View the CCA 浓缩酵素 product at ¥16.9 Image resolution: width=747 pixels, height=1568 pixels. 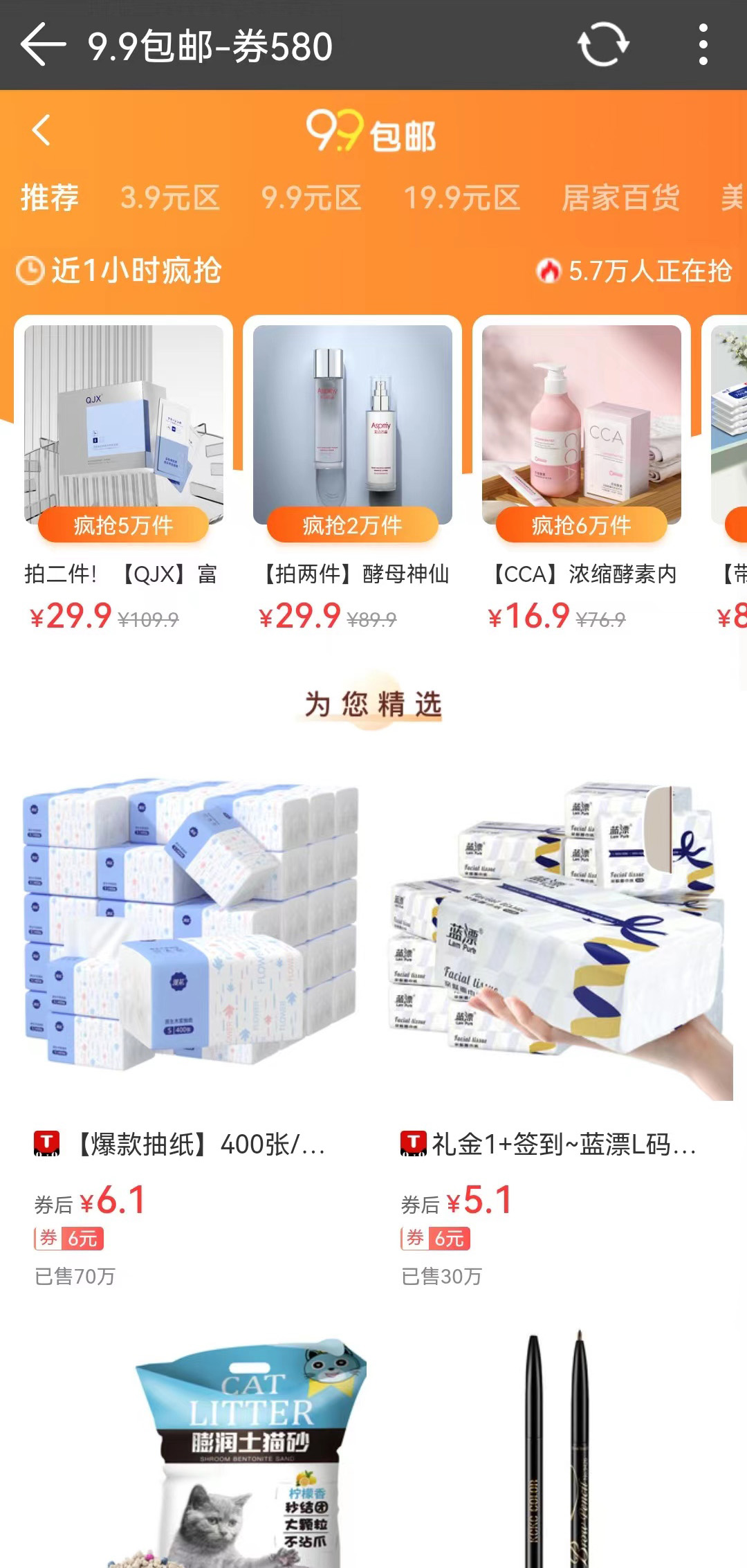pyautogui.click(x=581, y=471)
